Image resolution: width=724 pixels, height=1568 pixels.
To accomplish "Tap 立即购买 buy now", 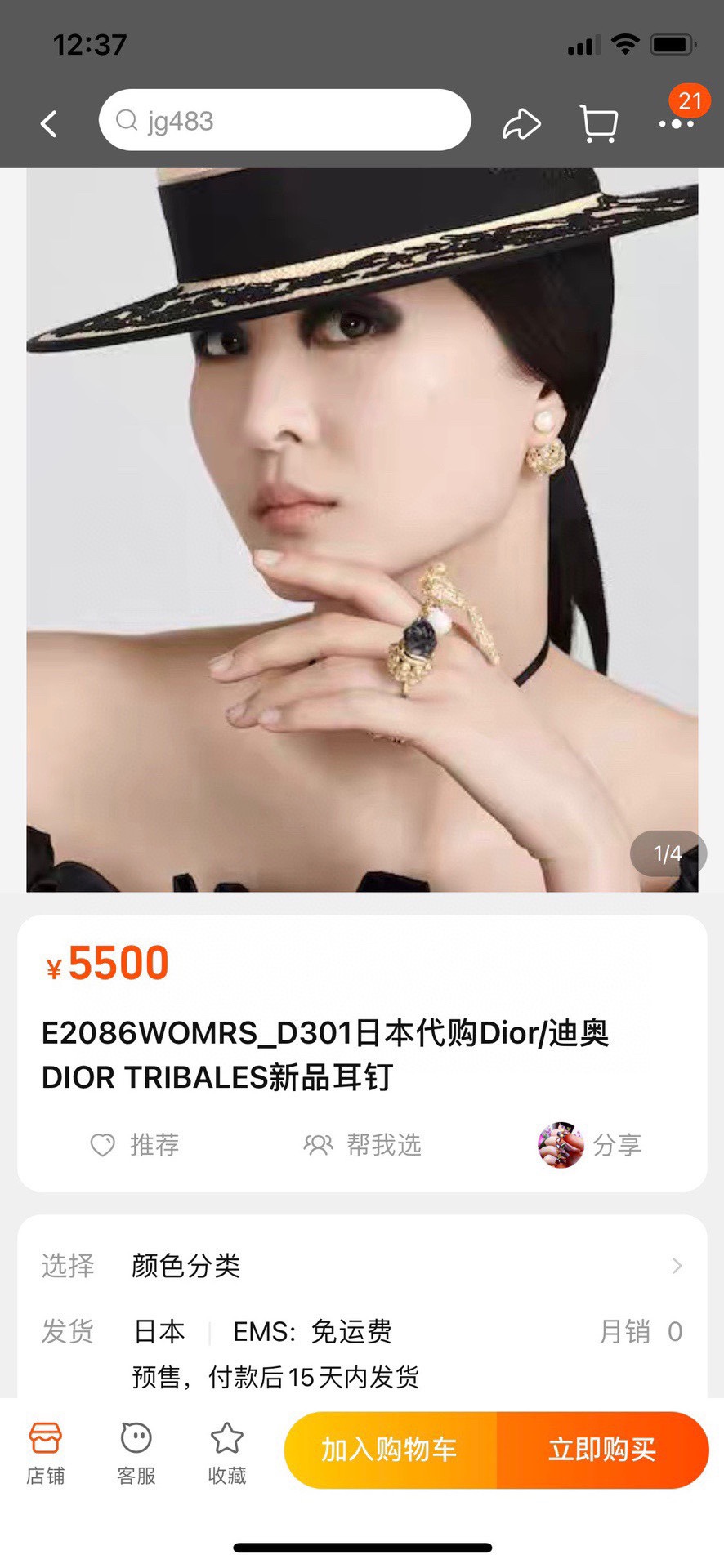I will [602, 1450].
